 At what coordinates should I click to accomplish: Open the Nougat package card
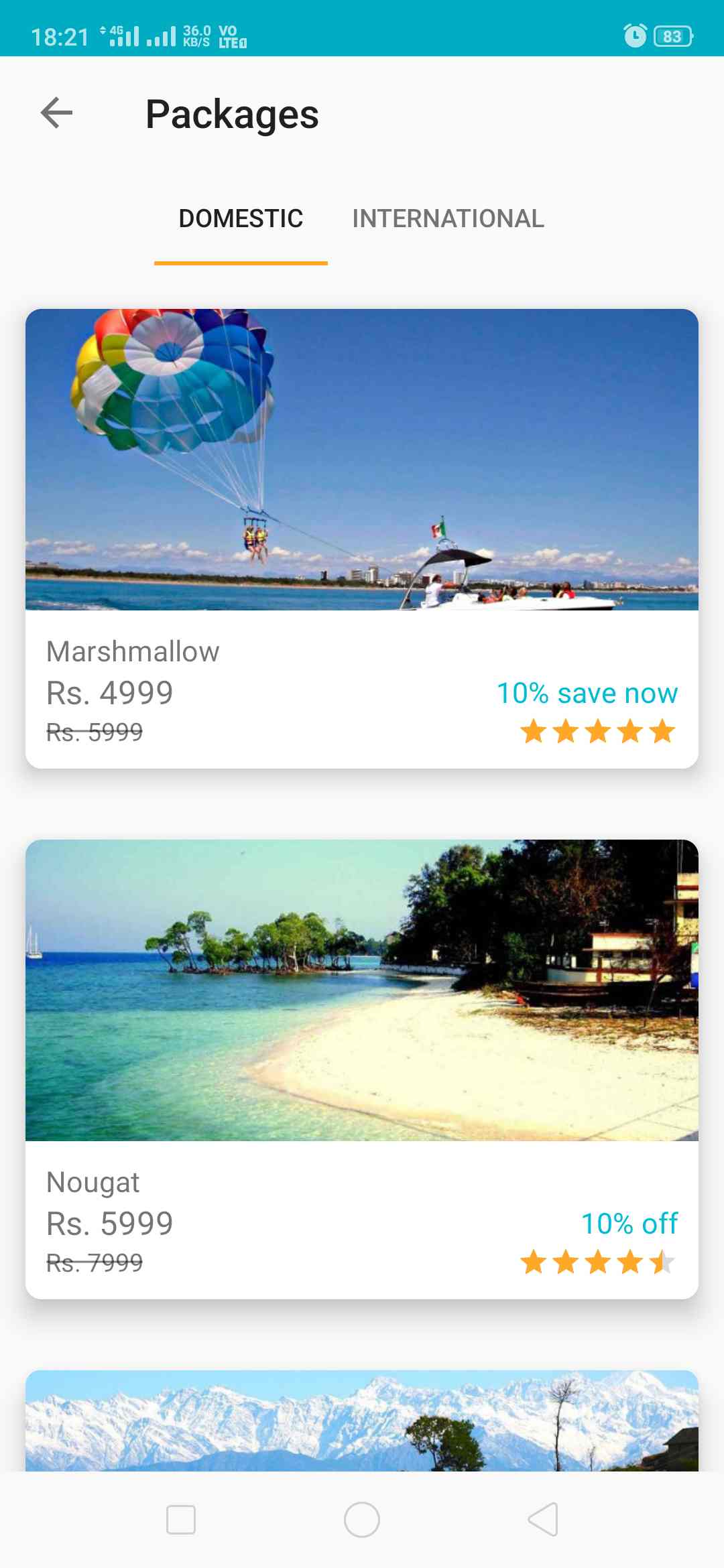pyautogui.click(x=362, y=1069)
